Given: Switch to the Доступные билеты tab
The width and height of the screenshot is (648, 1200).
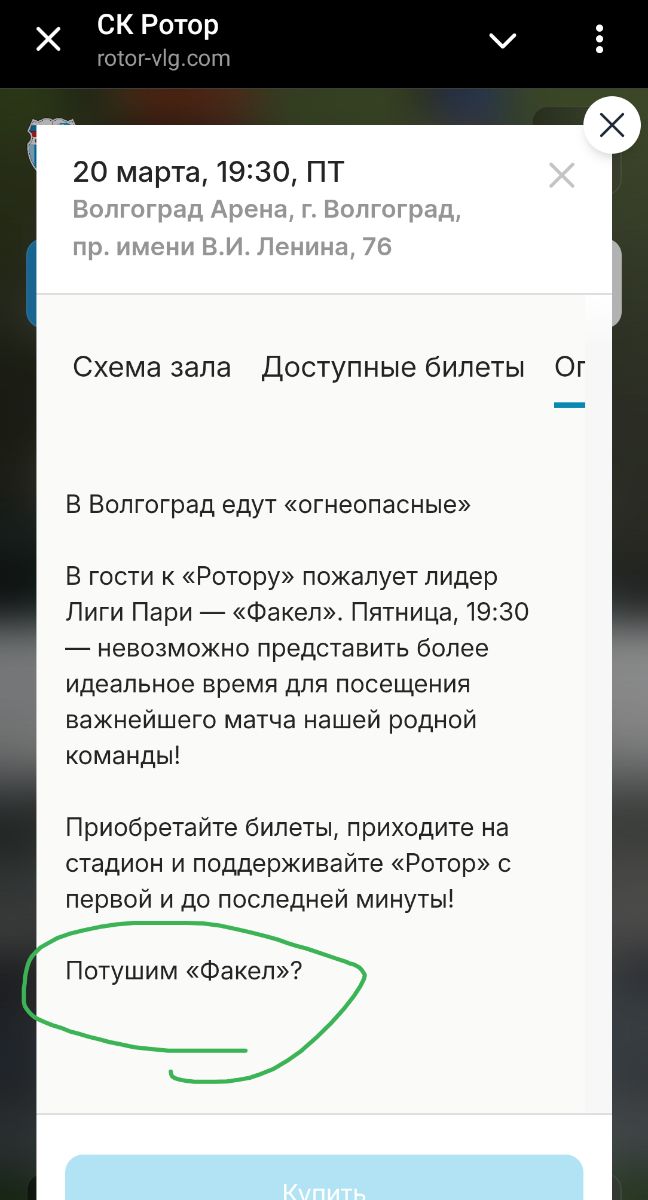Looking at the screenshot, I should click(393, 368).
